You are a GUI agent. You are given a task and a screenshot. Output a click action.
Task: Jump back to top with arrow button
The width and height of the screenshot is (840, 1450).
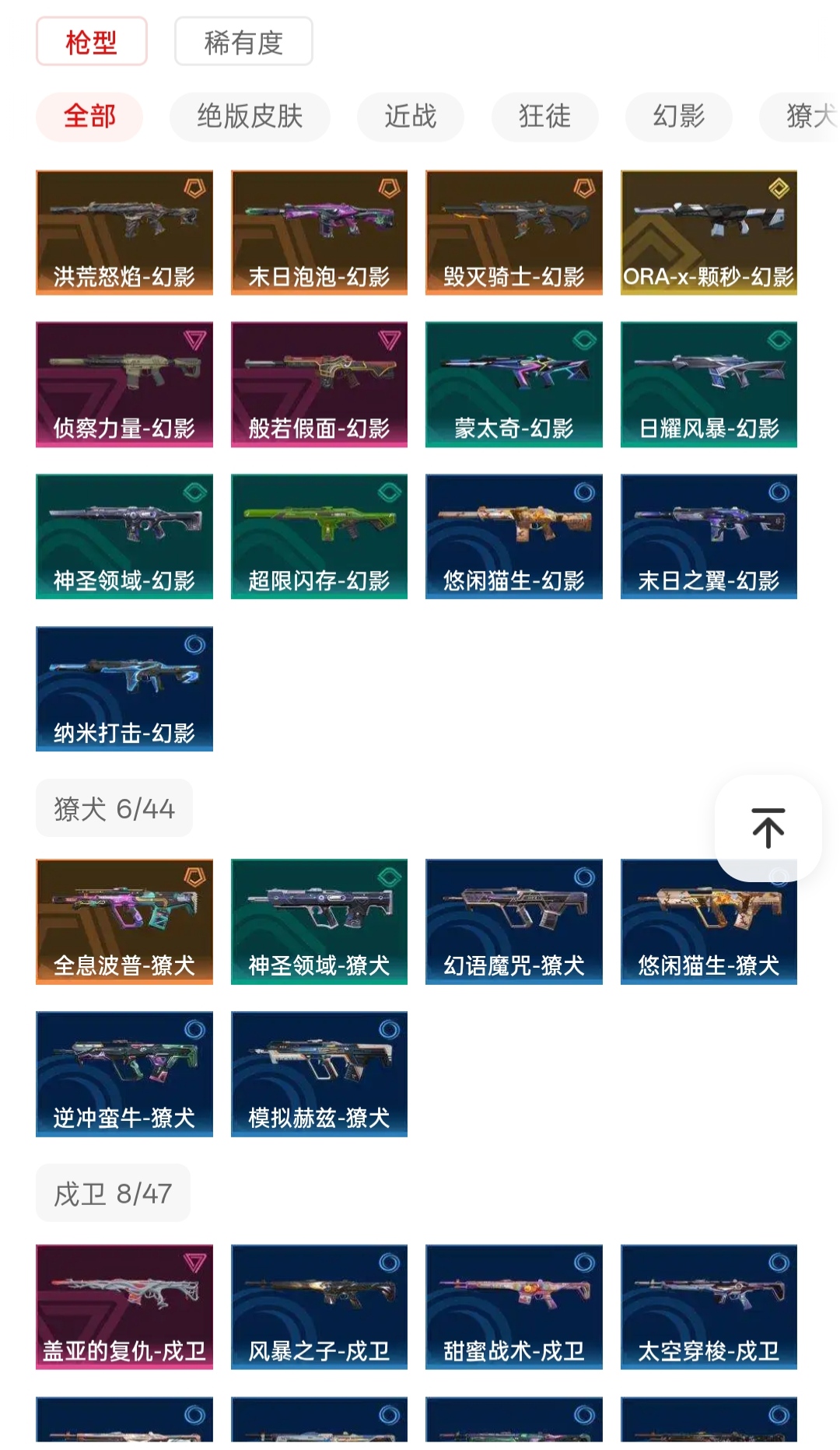pyautogui.click(x=768, y=828)
